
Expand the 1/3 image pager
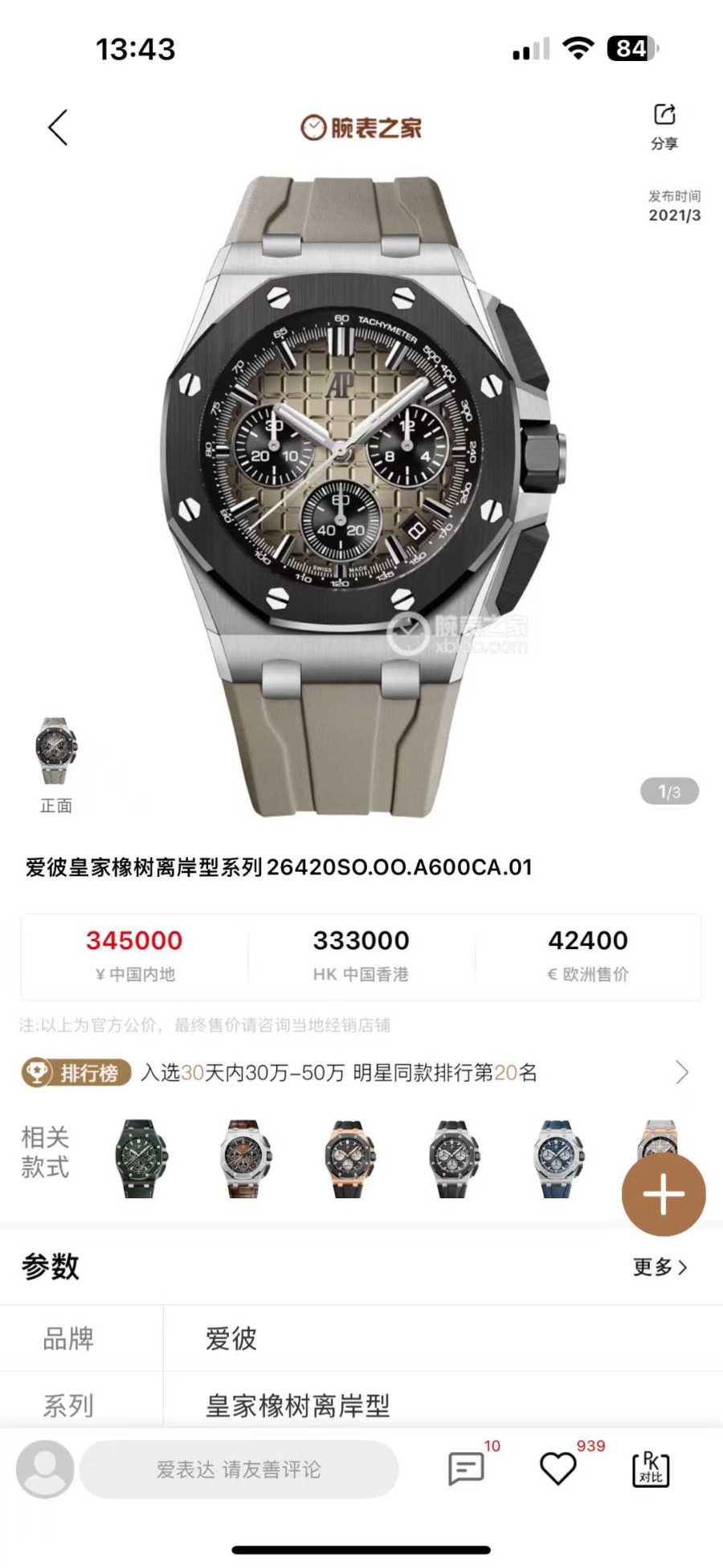(668, 791)
